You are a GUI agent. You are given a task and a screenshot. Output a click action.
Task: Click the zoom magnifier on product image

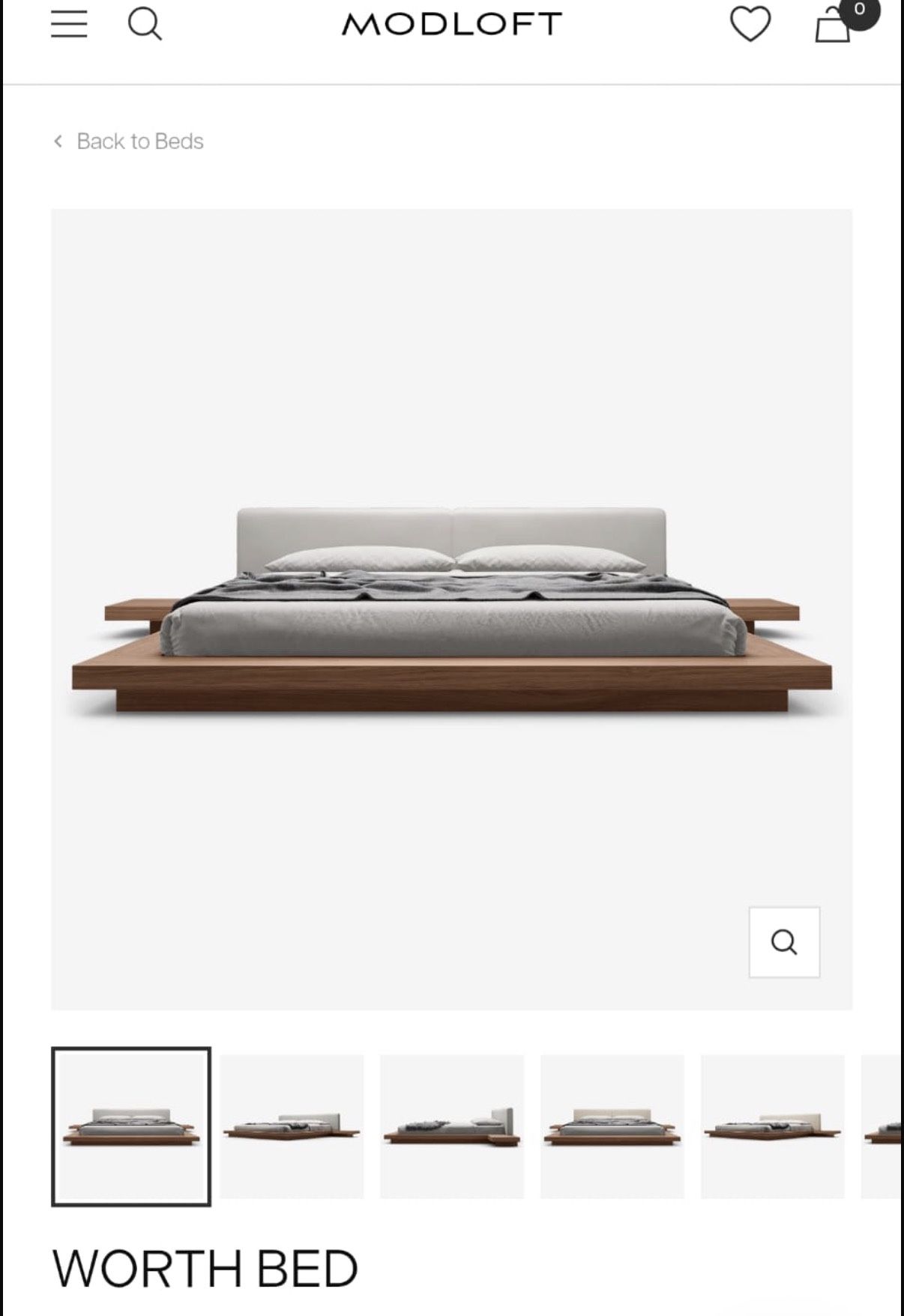click(784, 944)
